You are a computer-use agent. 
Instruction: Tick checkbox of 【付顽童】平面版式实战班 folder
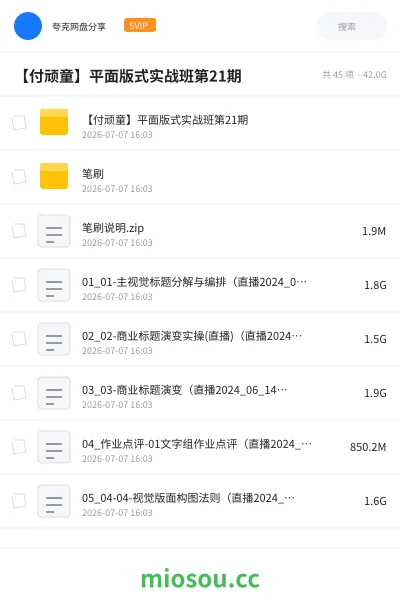[x=19, y=123]
